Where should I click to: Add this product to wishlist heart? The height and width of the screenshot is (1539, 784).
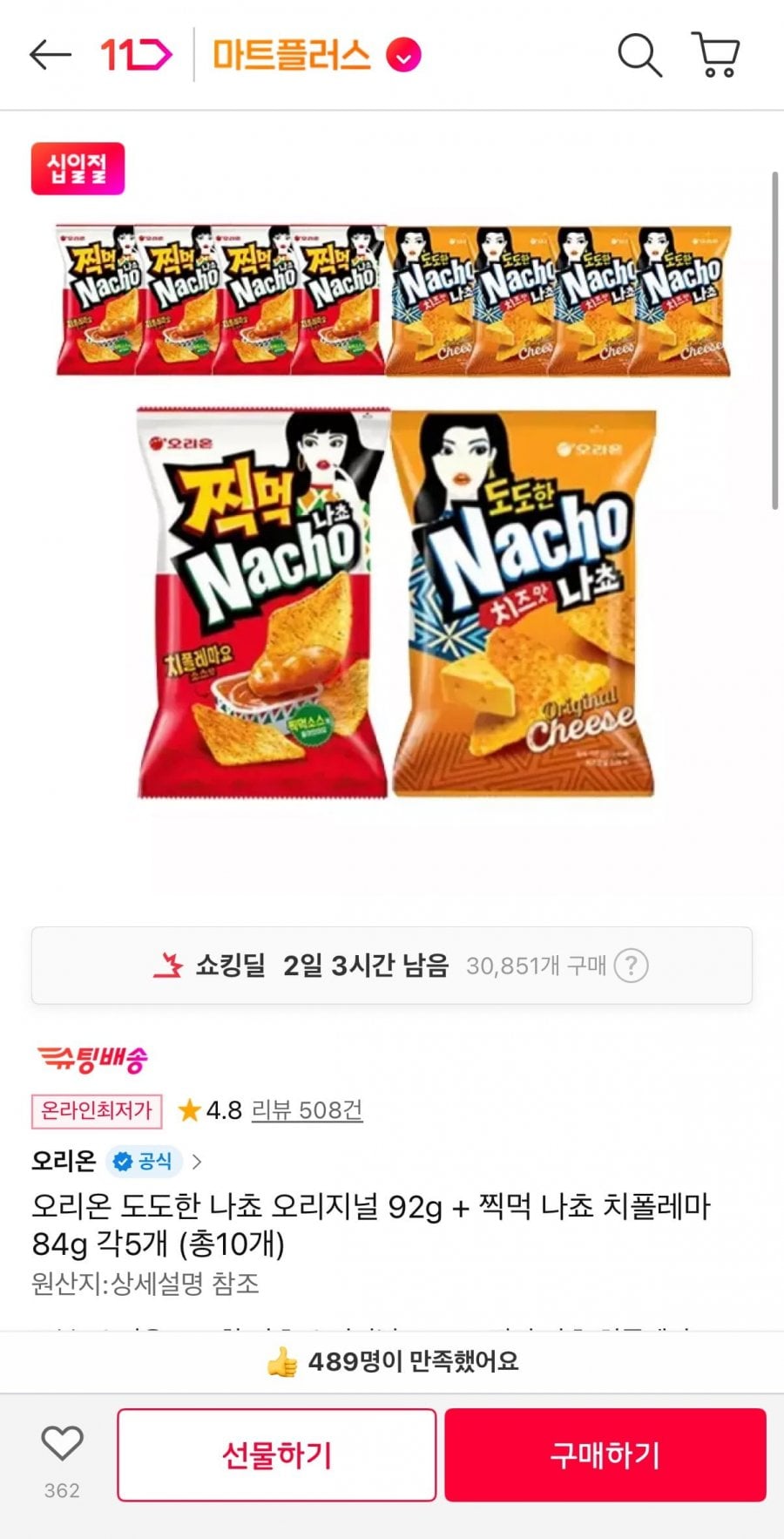pyautogui.click(x=62, y=1444)
